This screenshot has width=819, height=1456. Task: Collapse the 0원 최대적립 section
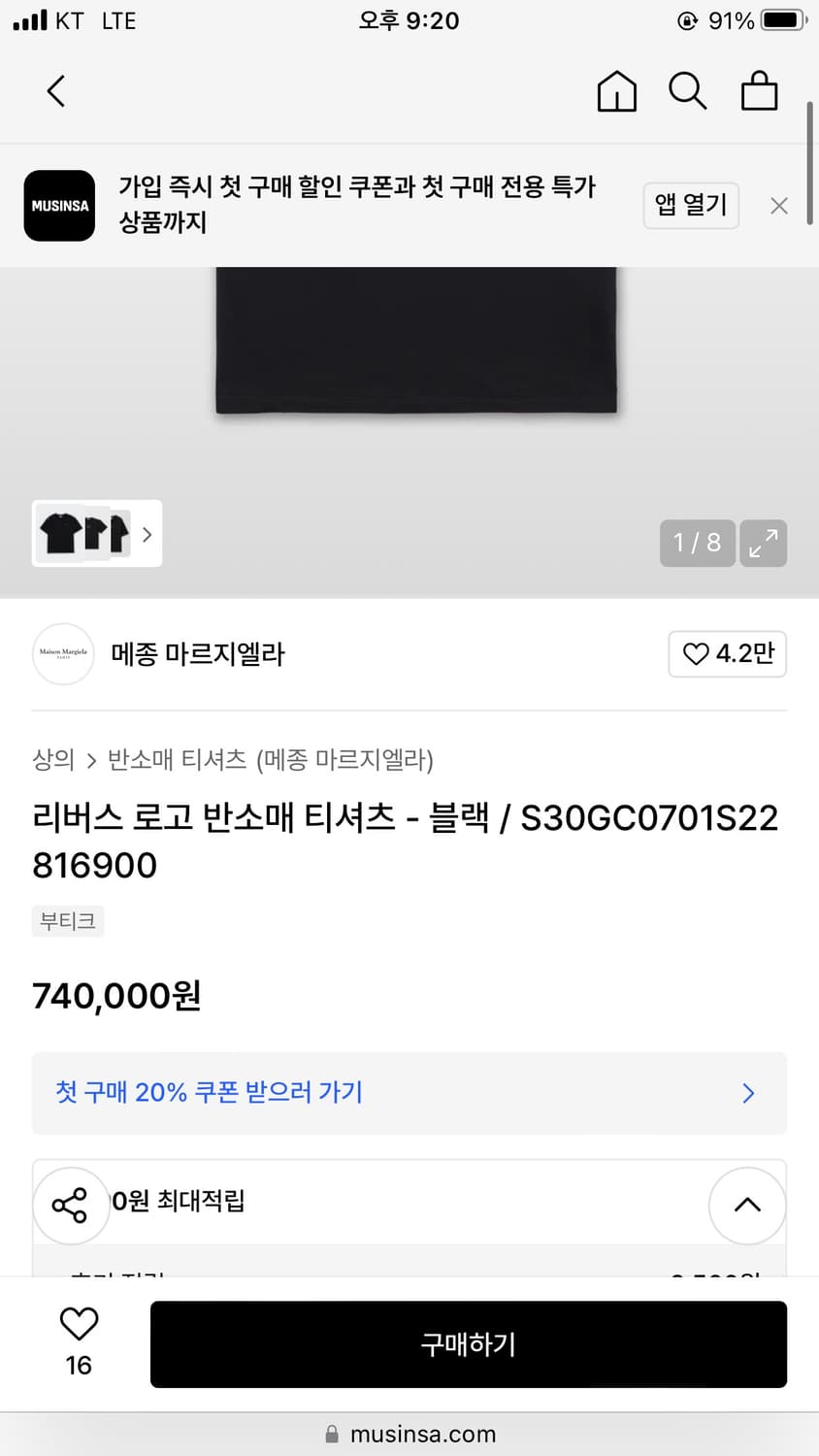point(747,1205)
